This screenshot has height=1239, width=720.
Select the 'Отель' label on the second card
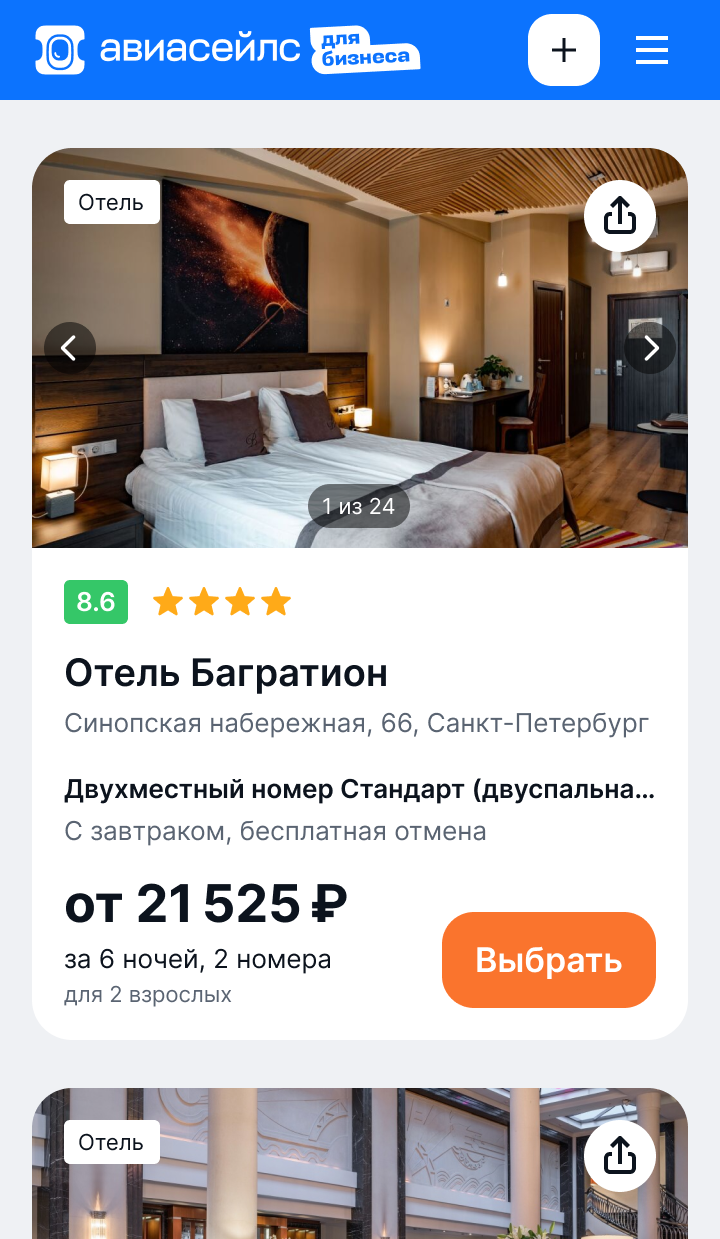tap(111, 1141)
